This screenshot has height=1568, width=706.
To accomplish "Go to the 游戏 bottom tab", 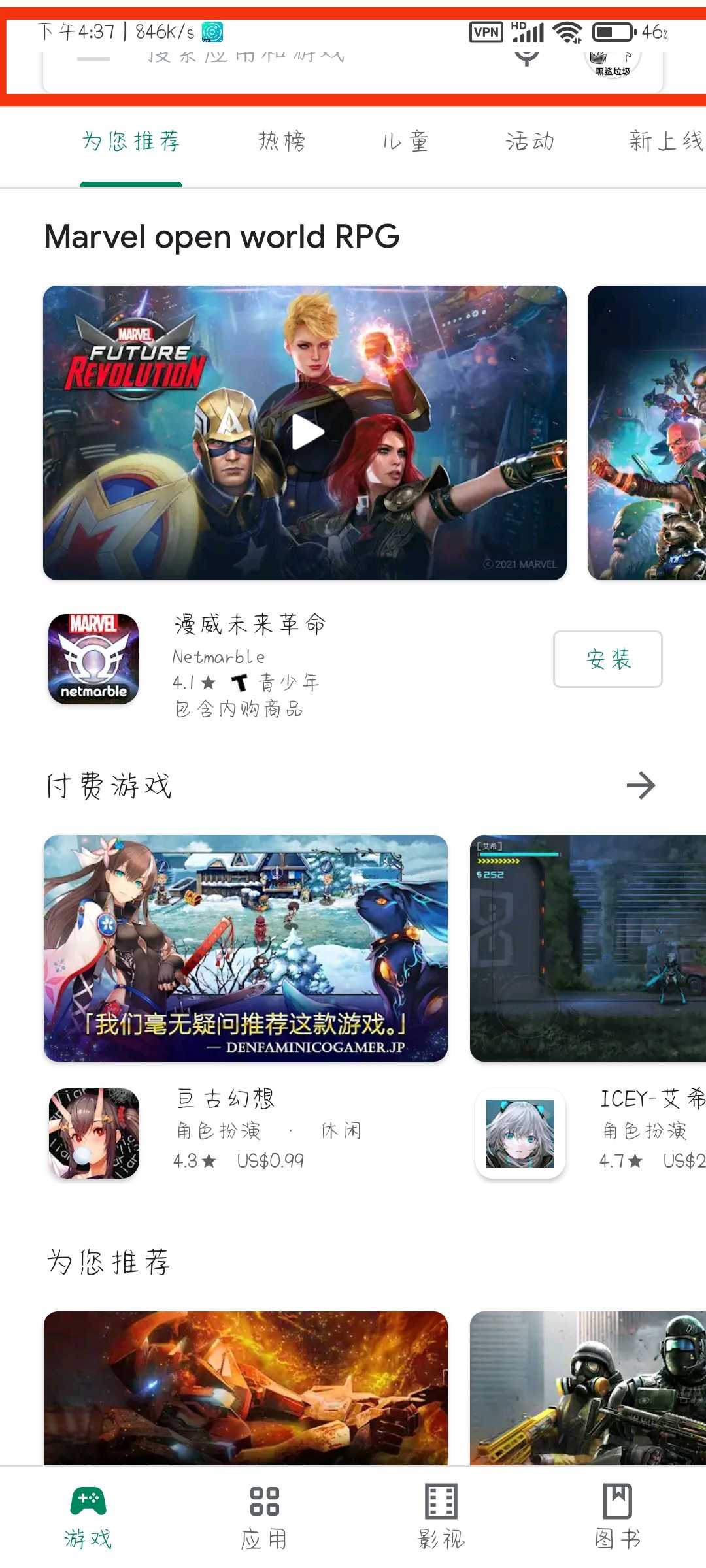I will point(88,1517).
